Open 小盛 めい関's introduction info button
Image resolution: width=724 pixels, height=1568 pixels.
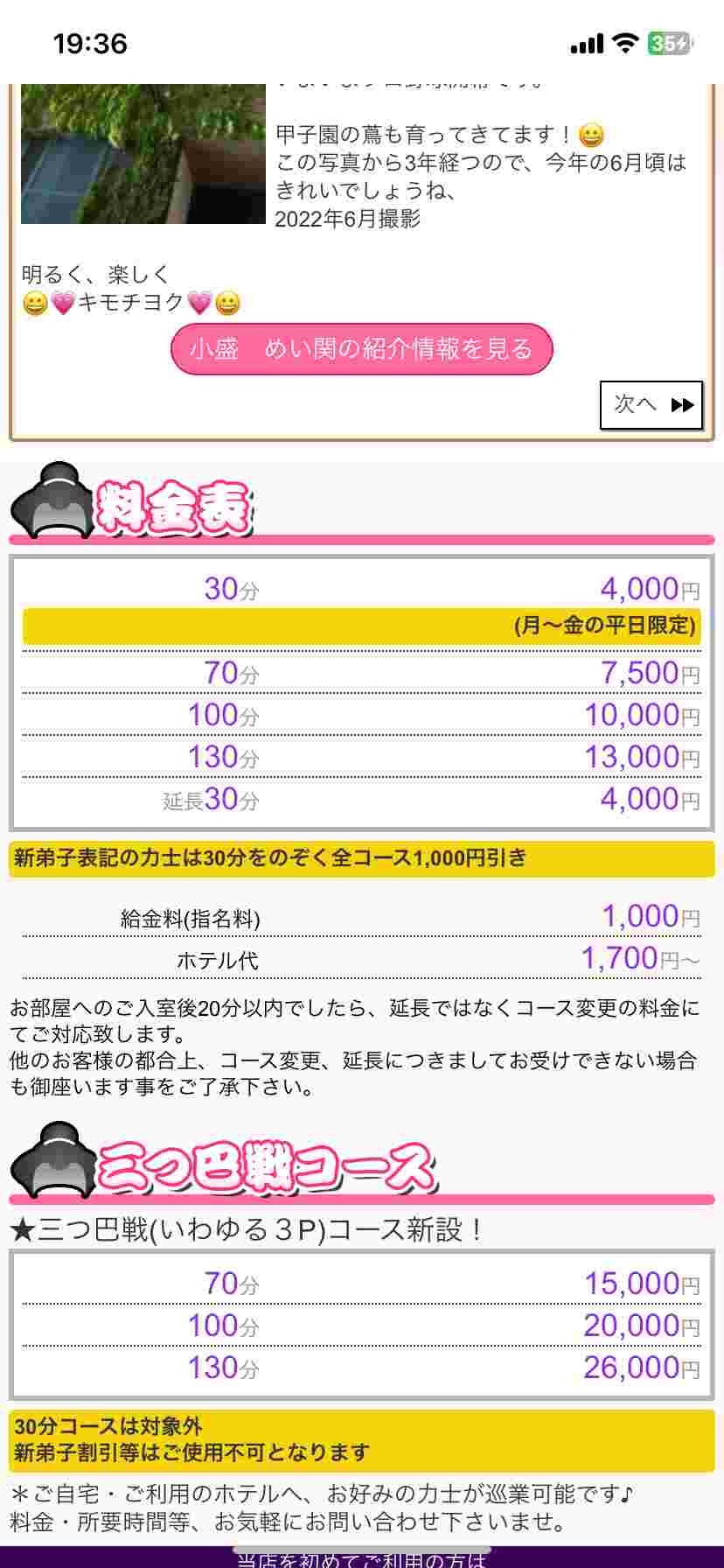(x=362, y=349)
